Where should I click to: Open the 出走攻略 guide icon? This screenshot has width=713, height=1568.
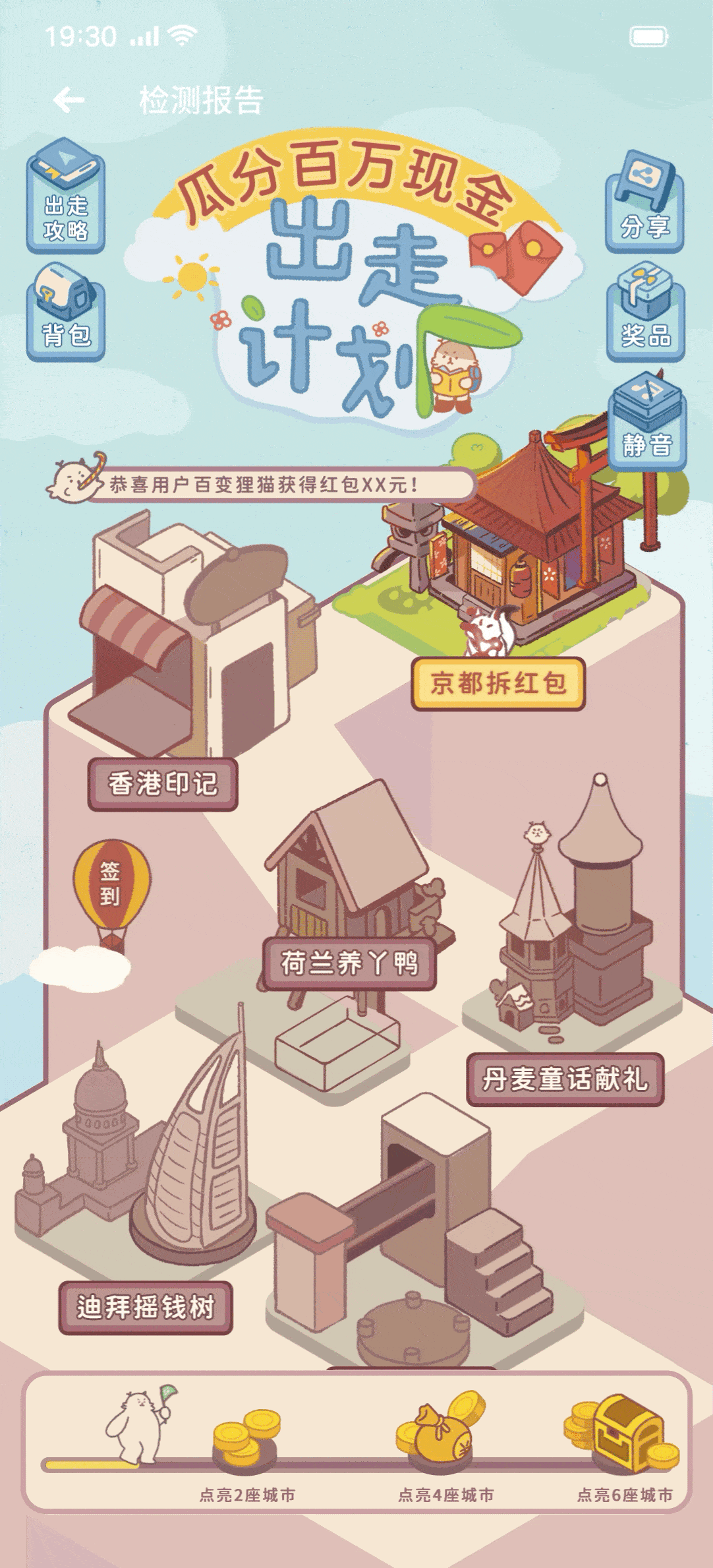click(66, 198)
